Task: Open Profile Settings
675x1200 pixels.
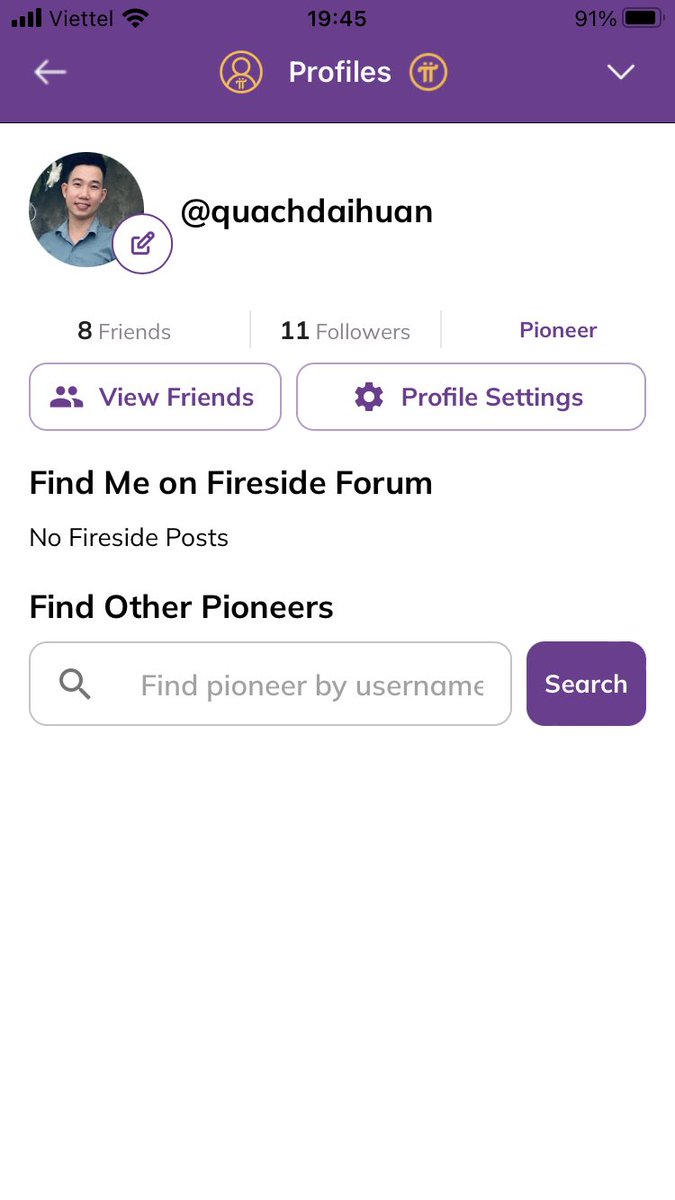Action: [x=471, y=397]
